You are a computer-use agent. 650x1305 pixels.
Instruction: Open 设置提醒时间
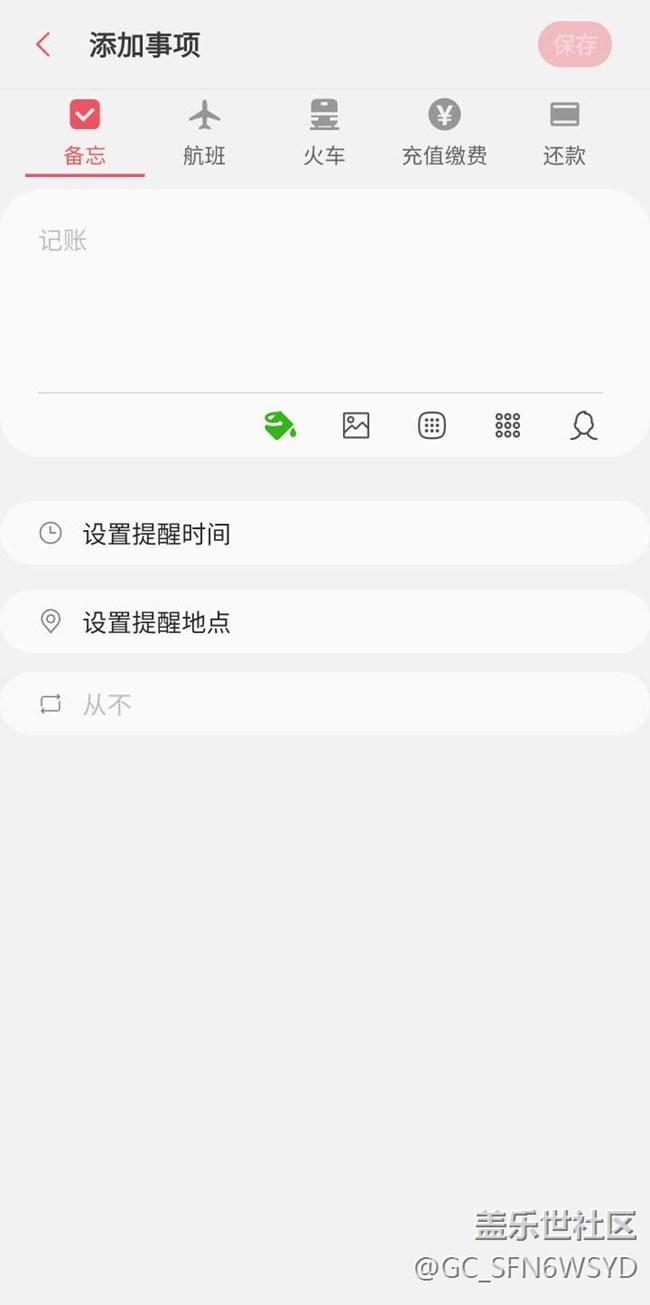tap(324, 534)
